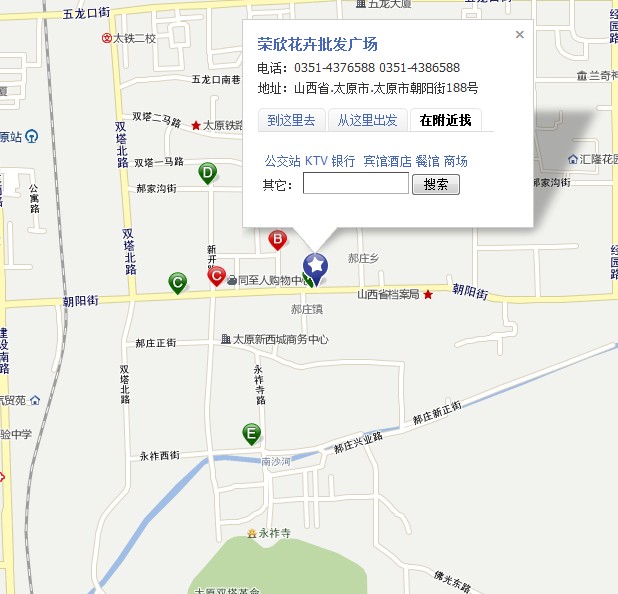Search nearby 商场

[x=456, y=161]
